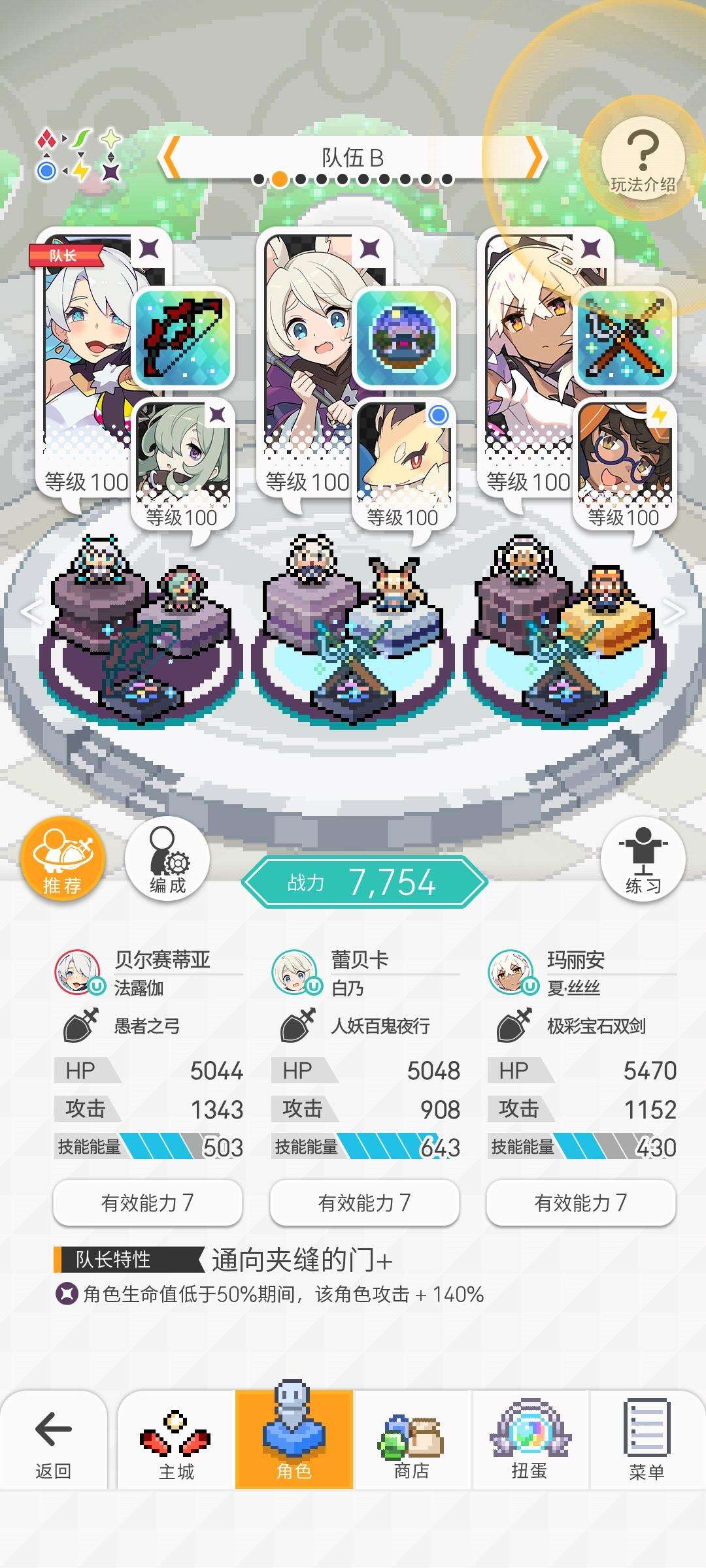Viewport: 706px width, 1568px height.
Task: Select the red bow weapon slot
Action: click(183, 337)
